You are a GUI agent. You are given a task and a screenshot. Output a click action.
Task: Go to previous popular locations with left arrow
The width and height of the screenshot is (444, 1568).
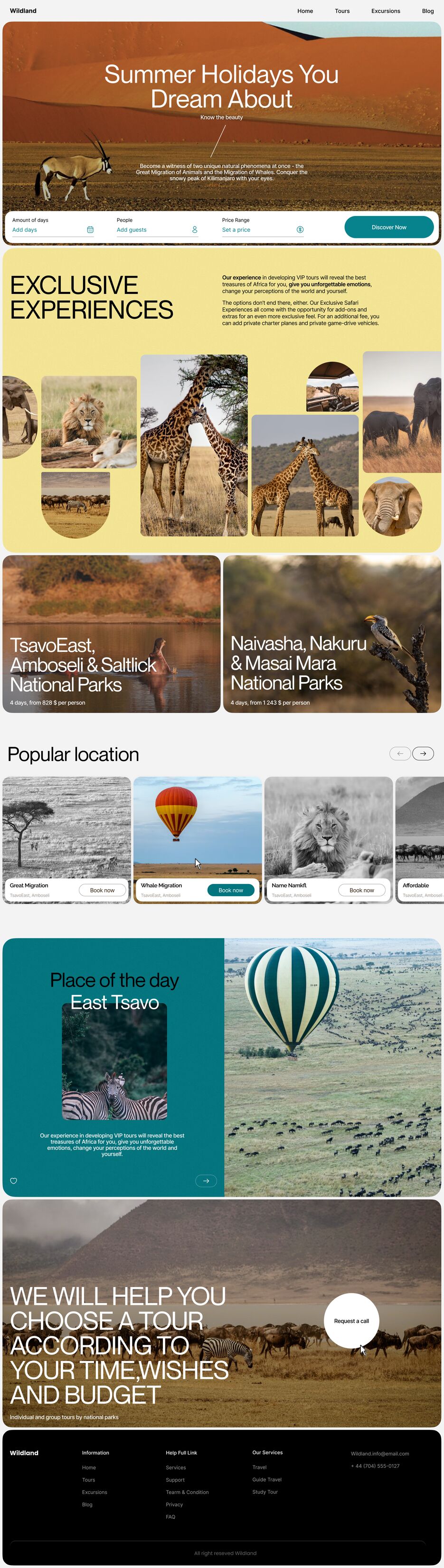click(x=400, y=753)
